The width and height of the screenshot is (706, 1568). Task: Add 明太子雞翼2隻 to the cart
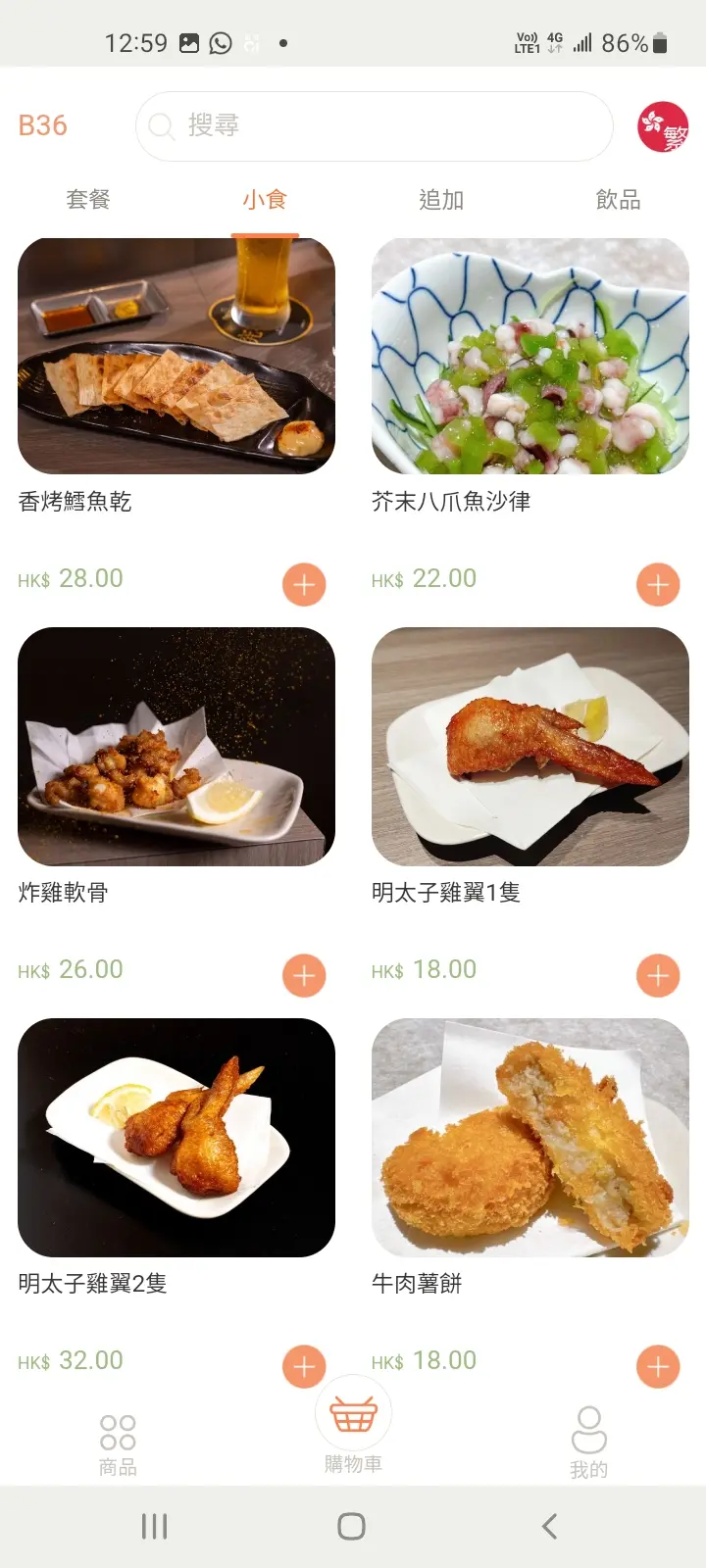pyautogui.click(x=304, y=1366)
